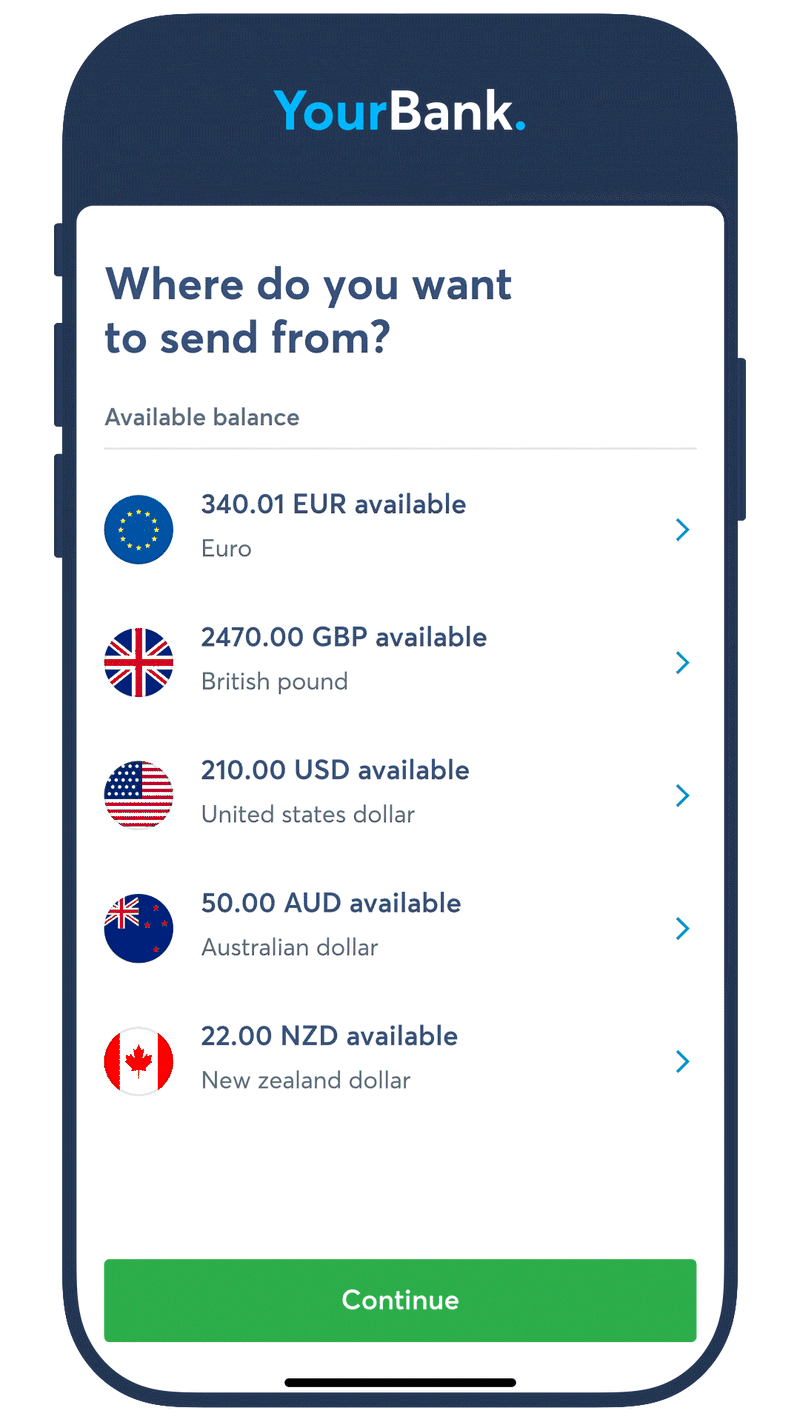Viewport: 800px width, 1422px height.
Task: Tap the green Continue button
Action: tap(400, 1299)
